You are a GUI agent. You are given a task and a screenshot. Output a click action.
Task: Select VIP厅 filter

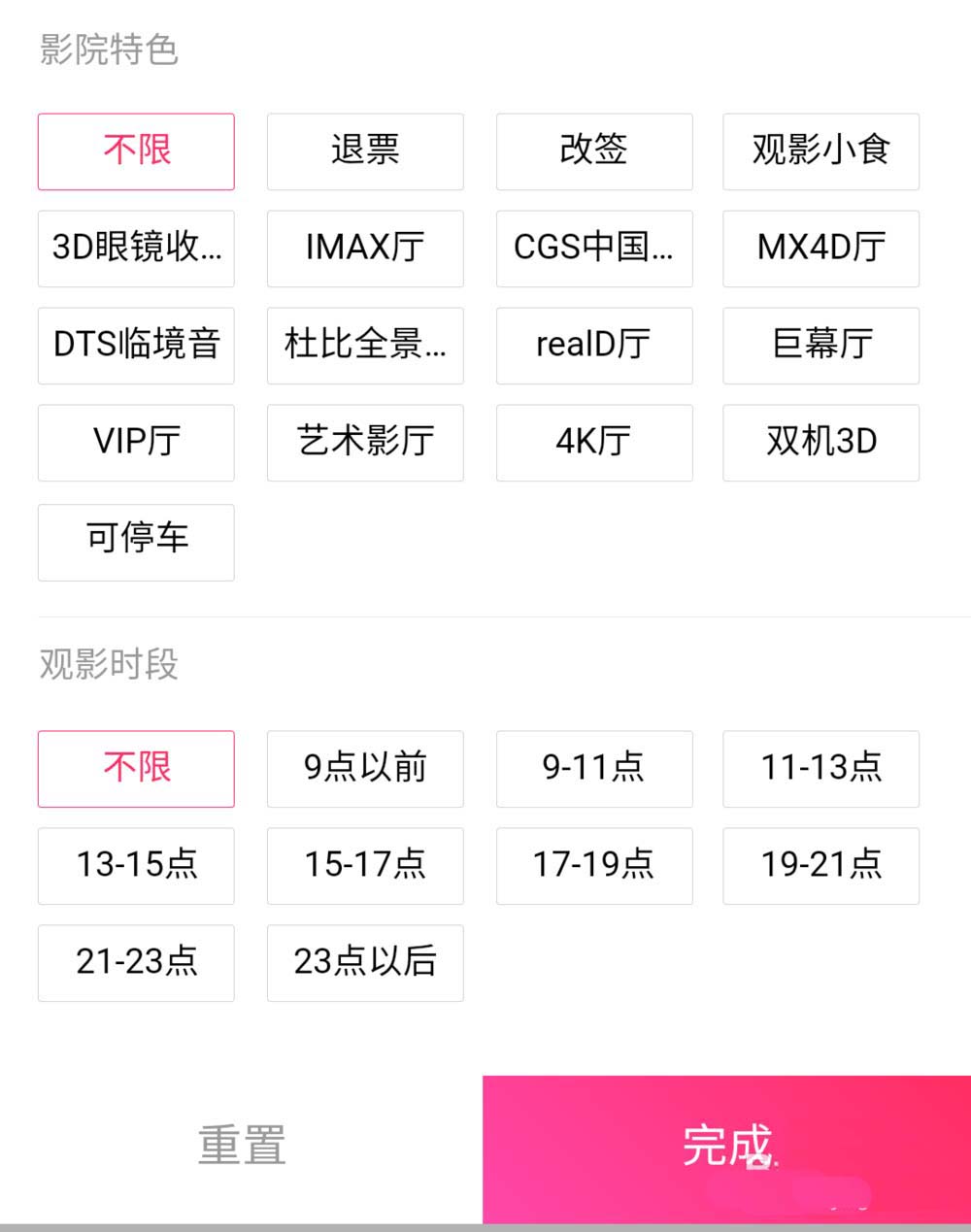(x=136, y=443)
